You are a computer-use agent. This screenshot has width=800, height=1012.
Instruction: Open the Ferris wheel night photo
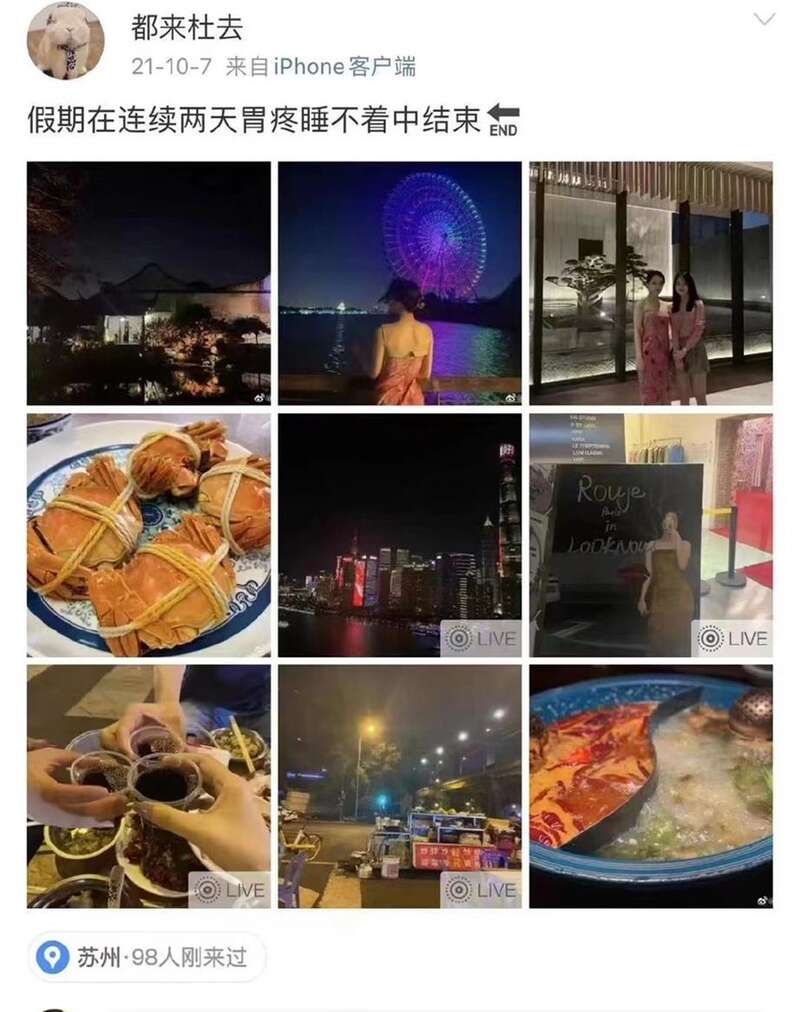pyautogui.click(x=400, y=283)
